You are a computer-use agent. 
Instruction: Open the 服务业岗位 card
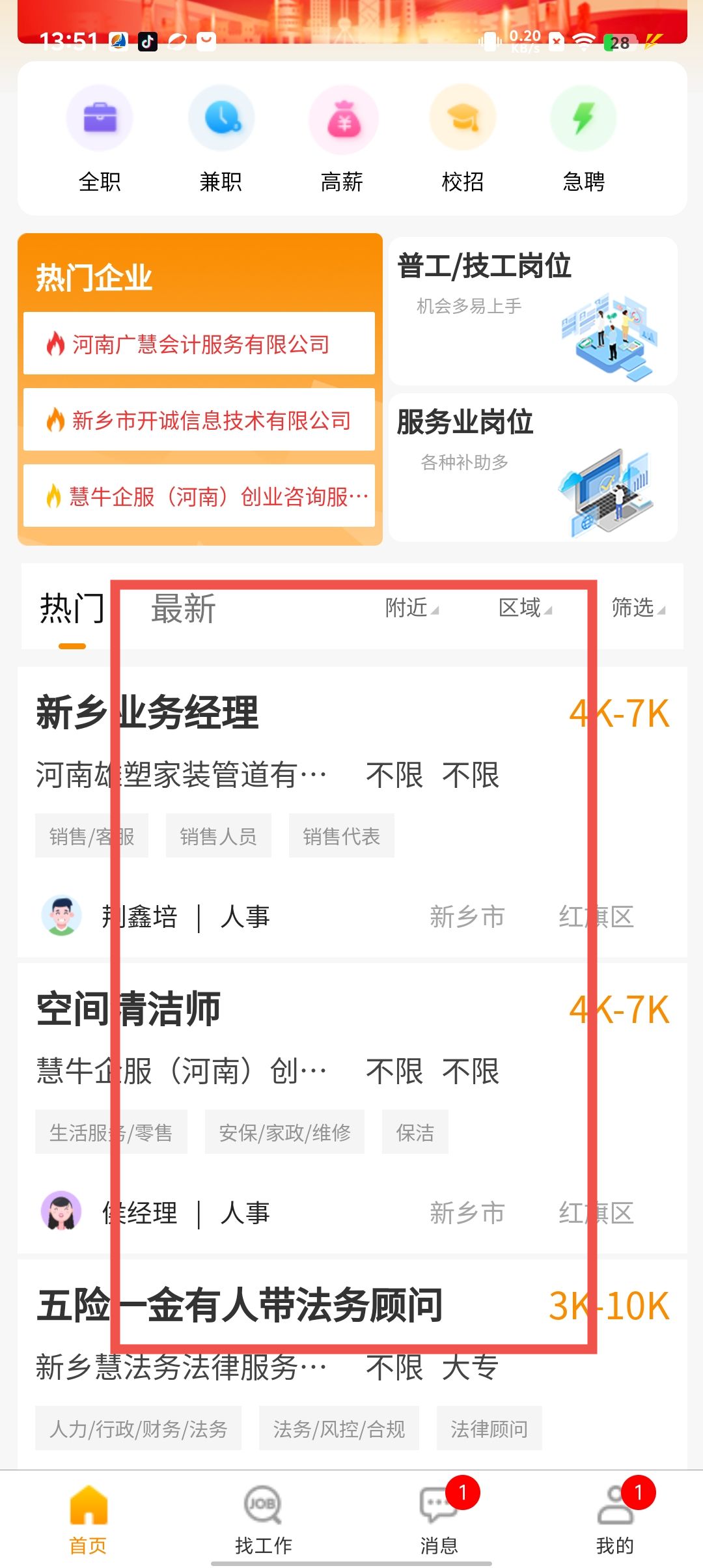tap(532, 468)
